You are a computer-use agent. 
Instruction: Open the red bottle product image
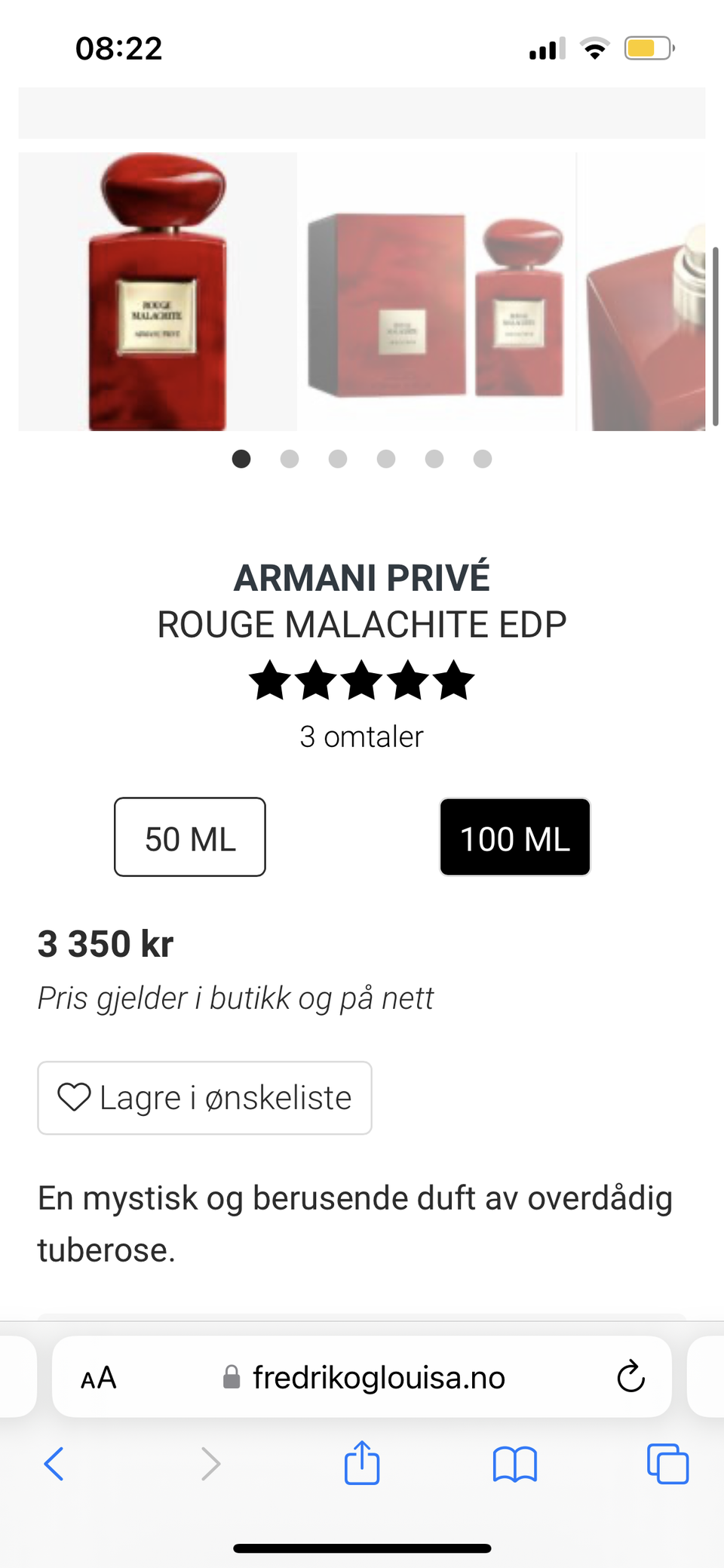(x=158, y=291)
